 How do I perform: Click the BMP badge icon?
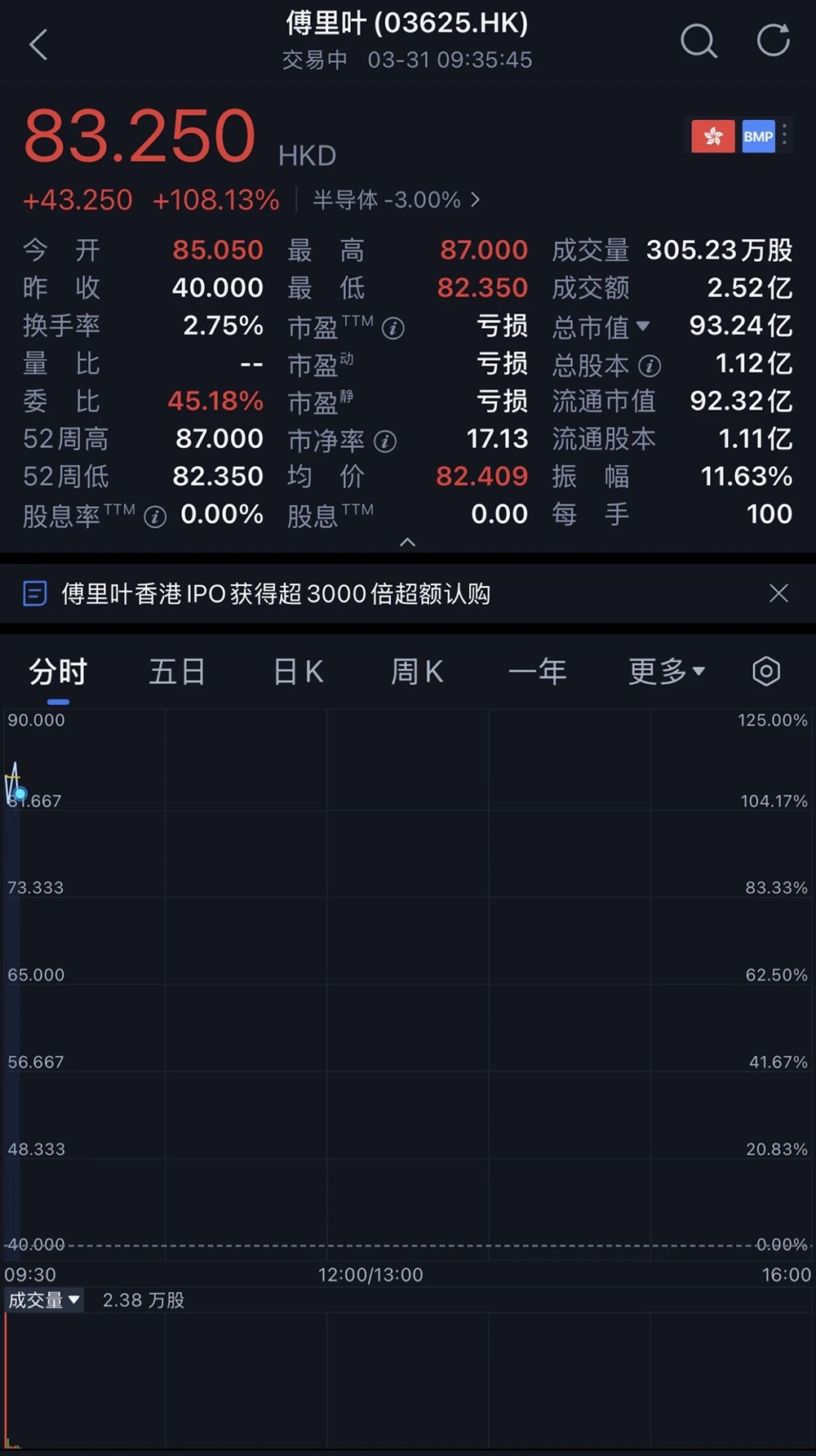tap(760, 135)
